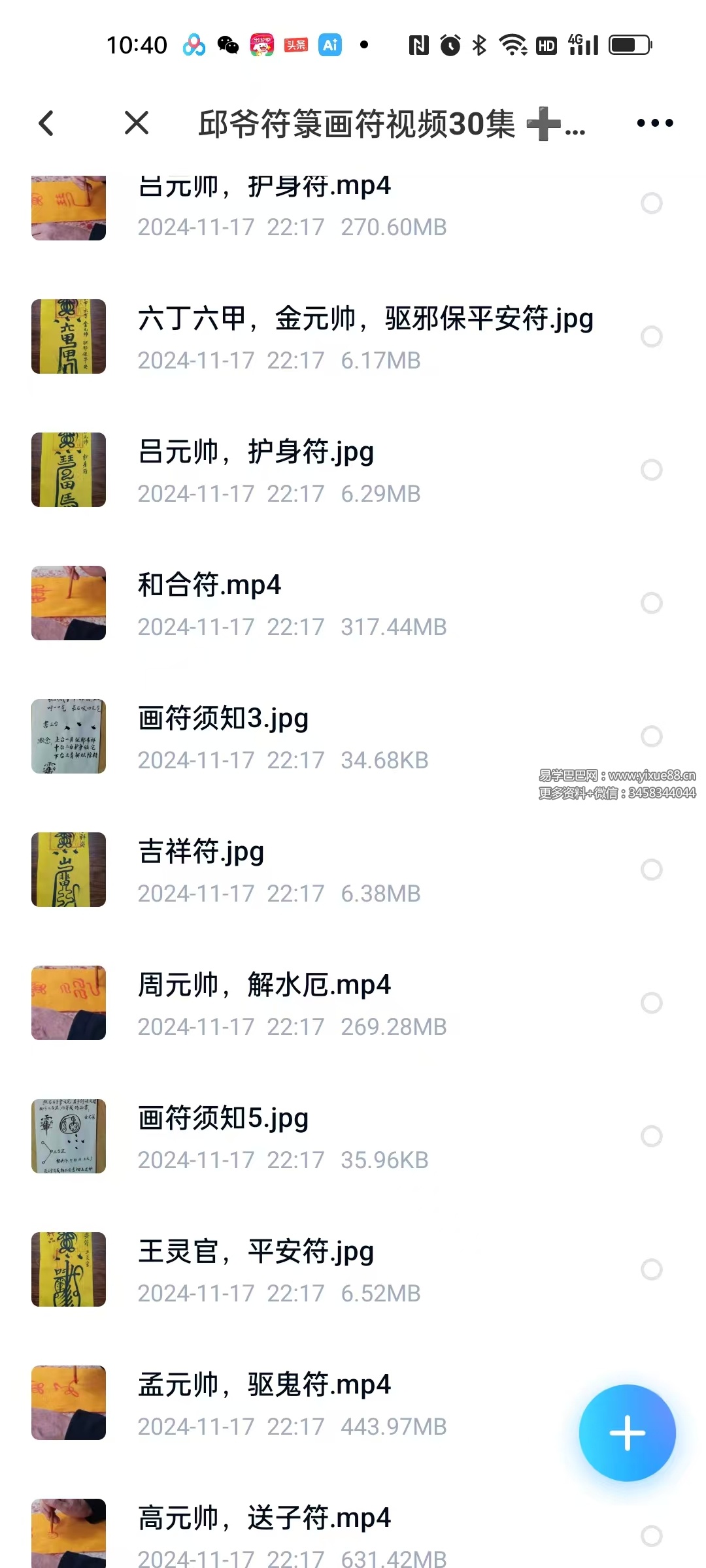View the image 画符须知3.jpg
Screen dimensions: 706x1568
click(223, 719)
